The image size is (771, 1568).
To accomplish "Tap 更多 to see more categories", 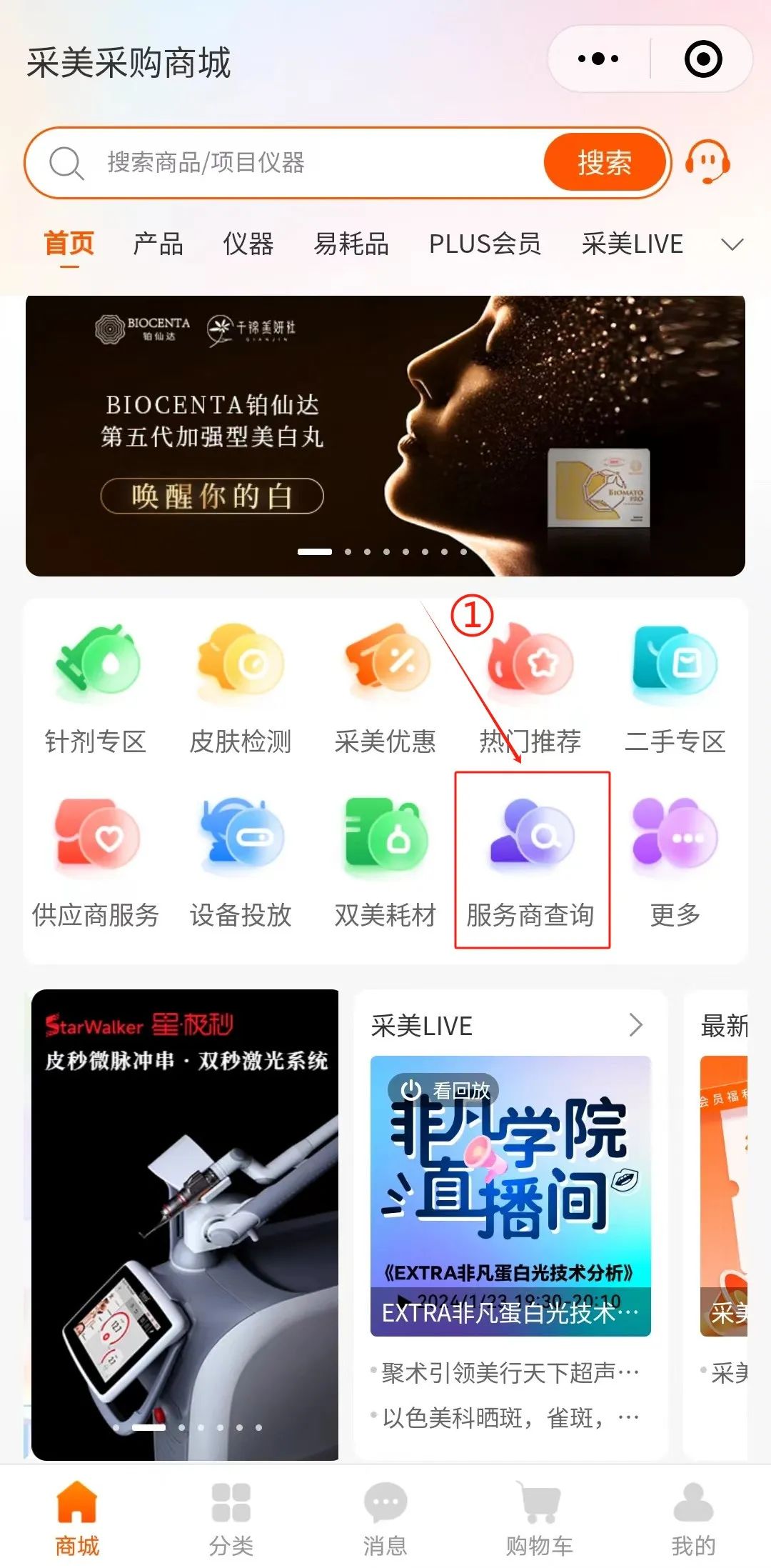I will (675, 861).
